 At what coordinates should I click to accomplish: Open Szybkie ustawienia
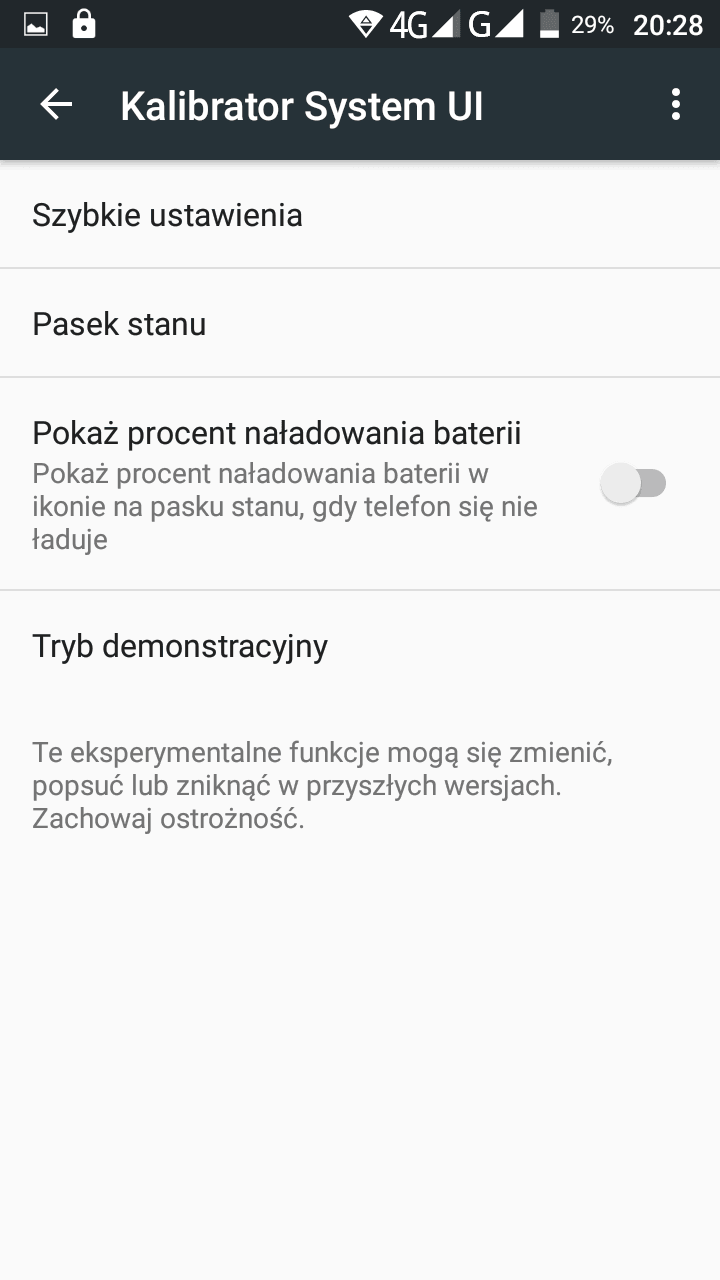[x=360, y=215]
